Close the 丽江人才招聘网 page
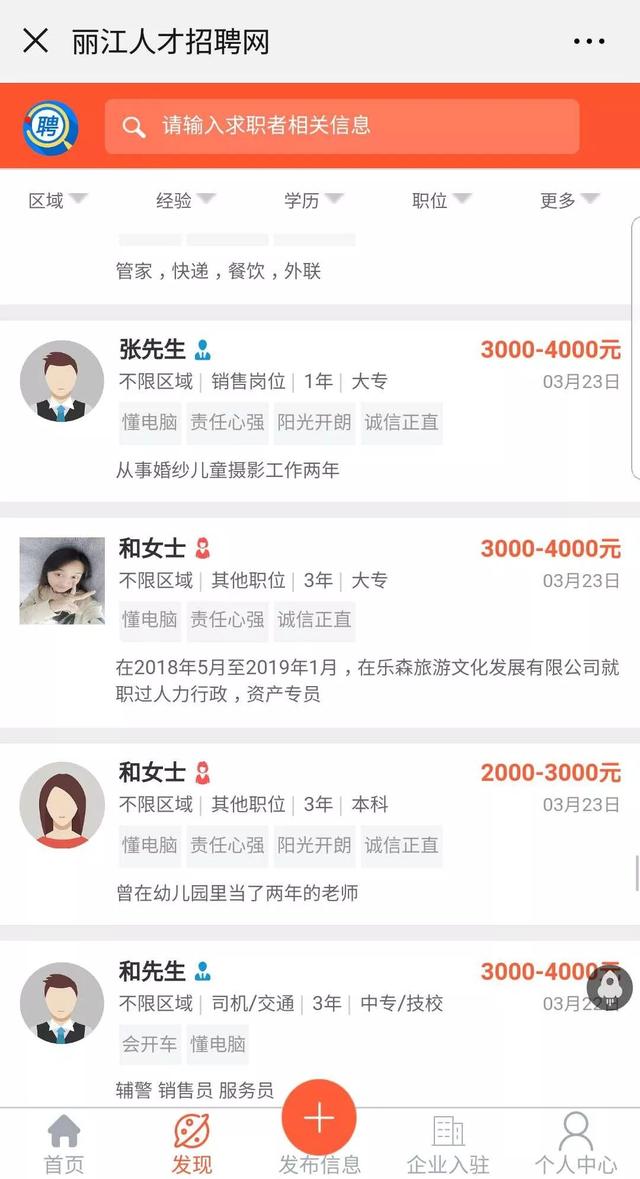The image size is (640, 1179). [35, 41]
